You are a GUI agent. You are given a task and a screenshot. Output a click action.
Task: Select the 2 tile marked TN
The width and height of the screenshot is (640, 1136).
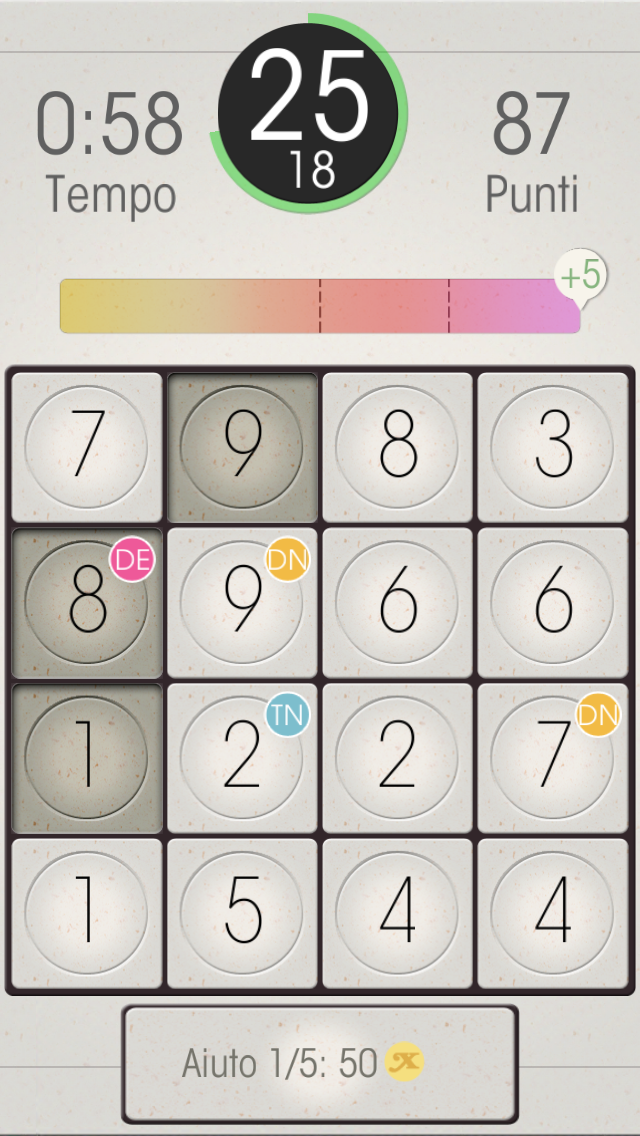coord(242,757)
